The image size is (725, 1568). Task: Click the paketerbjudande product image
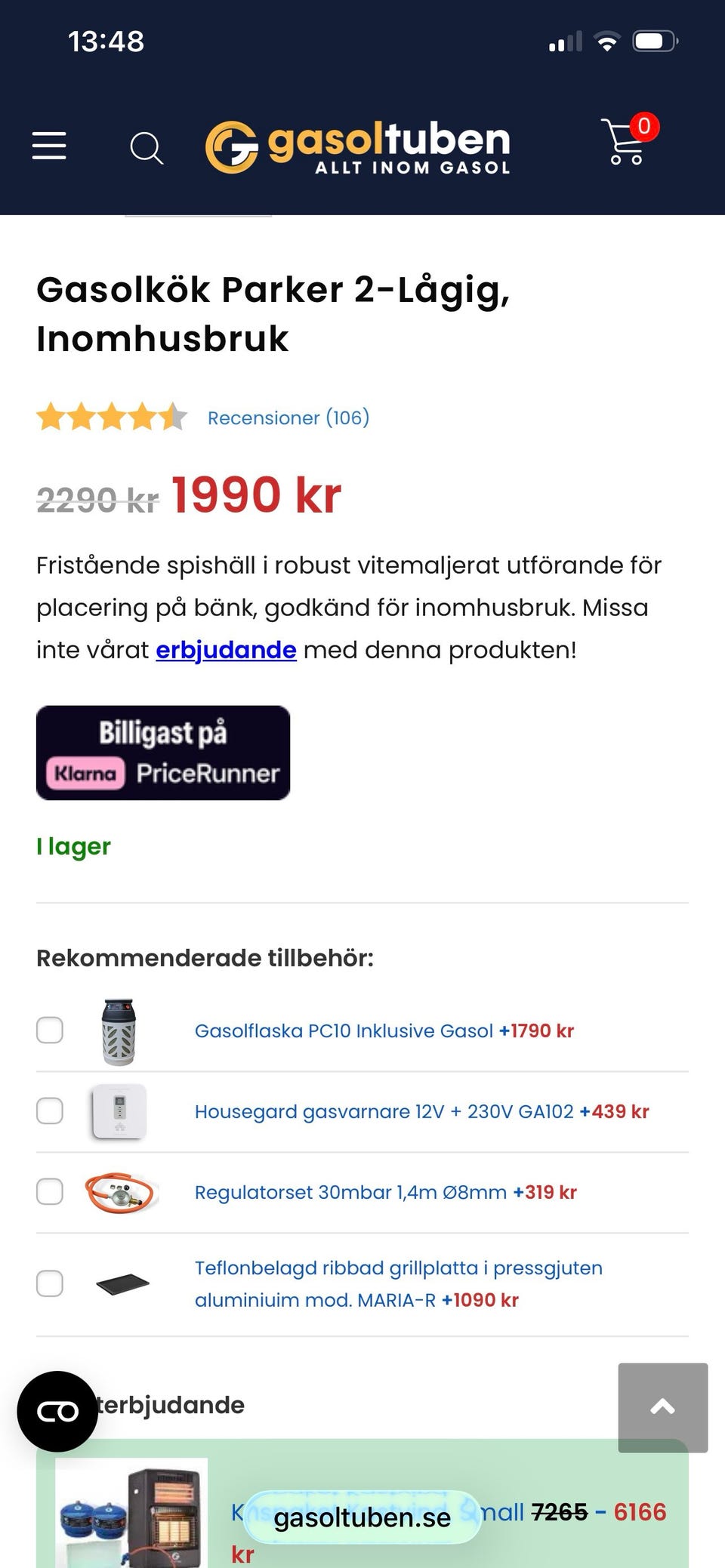(132, 1517)
